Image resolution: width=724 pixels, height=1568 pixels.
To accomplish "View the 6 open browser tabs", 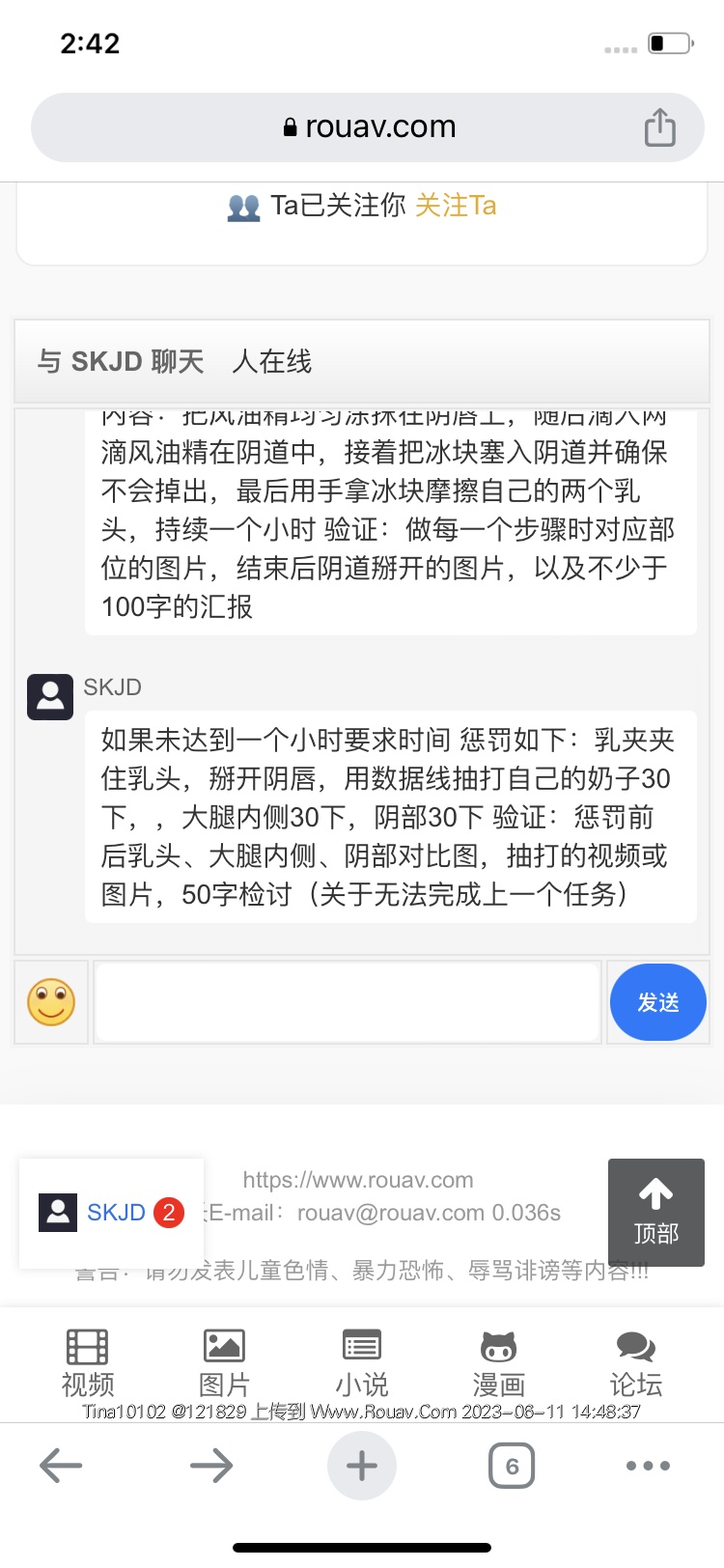I will pyautogui.click(x=512, y=1466).
